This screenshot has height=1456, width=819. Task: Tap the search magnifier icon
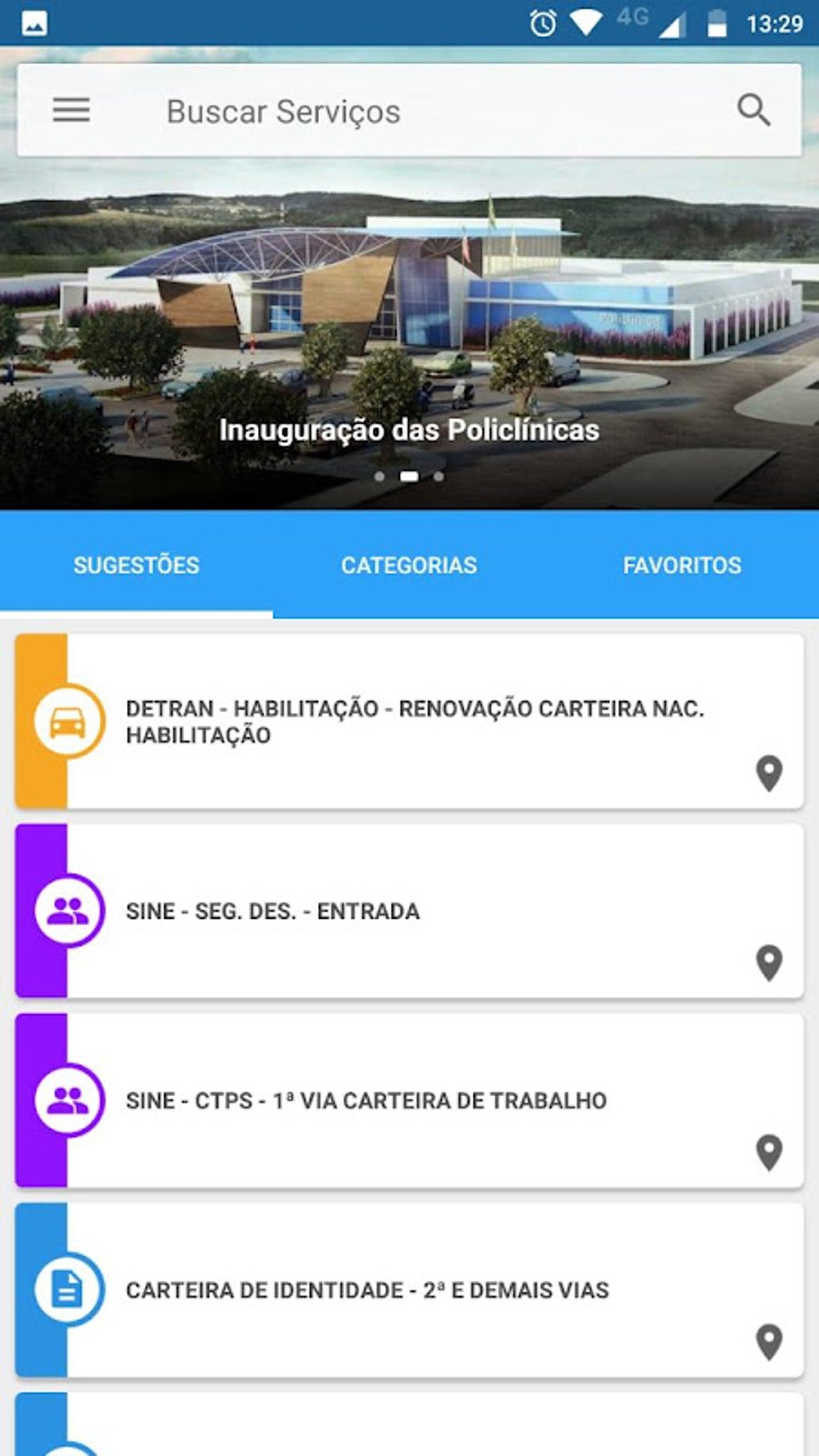coord(755,110)
